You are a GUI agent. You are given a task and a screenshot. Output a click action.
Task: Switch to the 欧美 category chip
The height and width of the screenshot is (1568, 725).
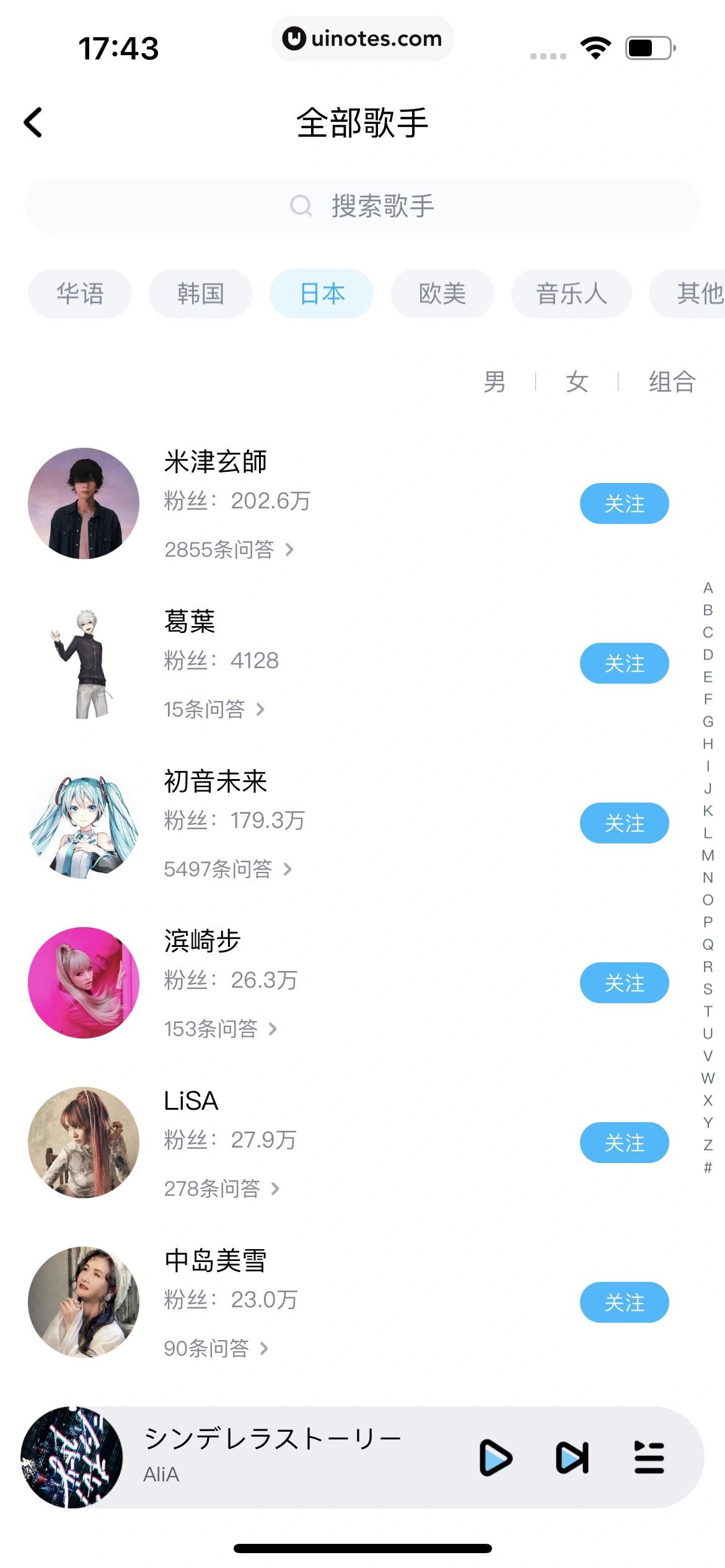pyautogui.click(x=442, y=294)
